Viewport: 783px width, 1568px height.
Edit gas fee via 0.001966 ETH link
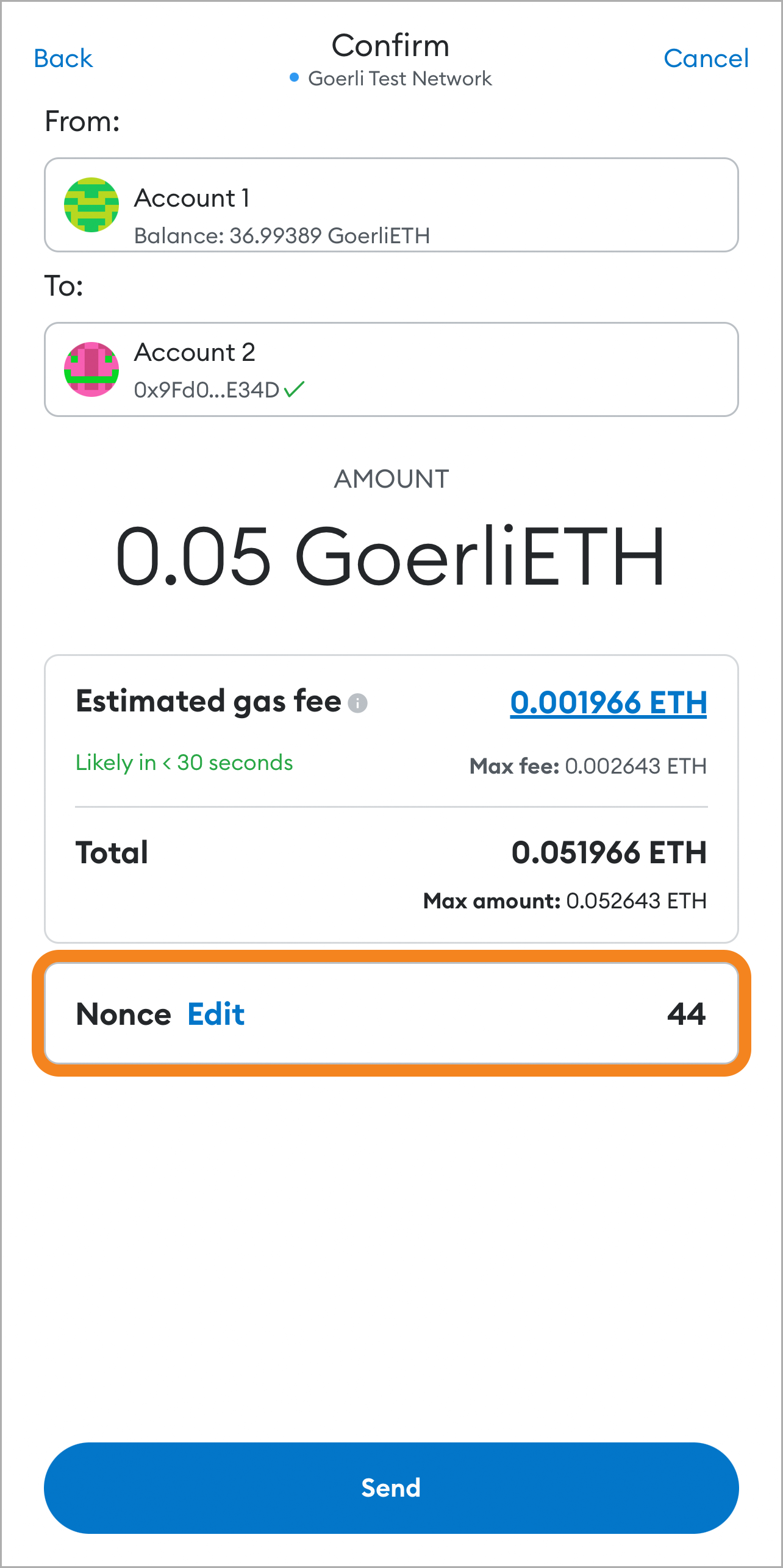(609, 702)
